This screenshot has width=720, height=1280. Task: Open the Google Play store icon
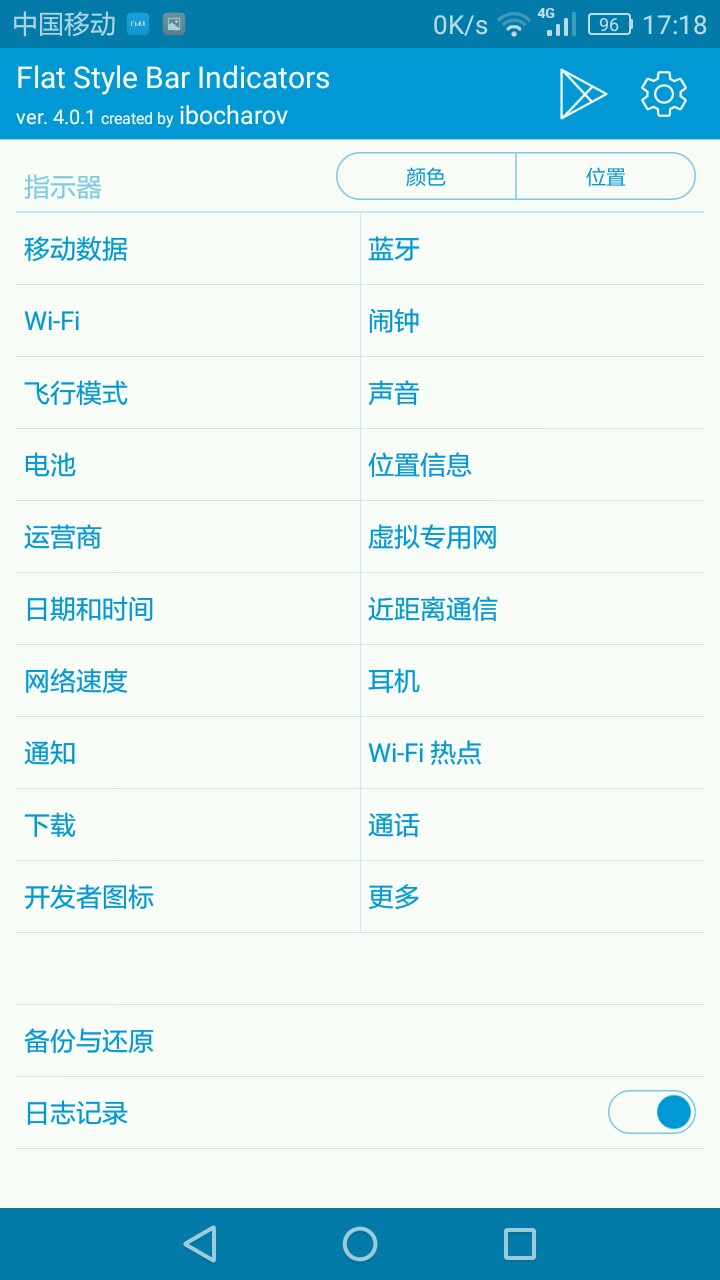click(x=582, y=94)
